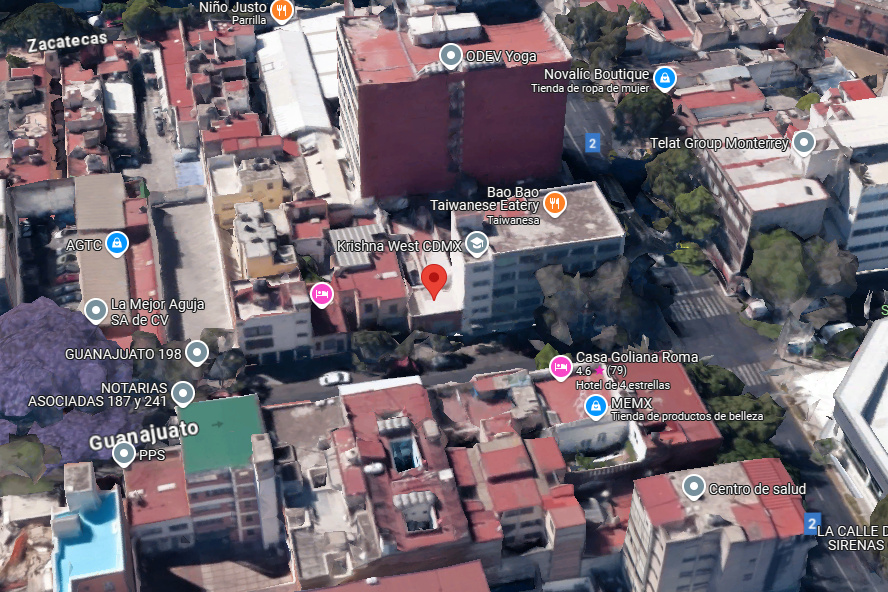
Task: Open the GUANAJUATO 198 marker
Action: coord(197,353)
